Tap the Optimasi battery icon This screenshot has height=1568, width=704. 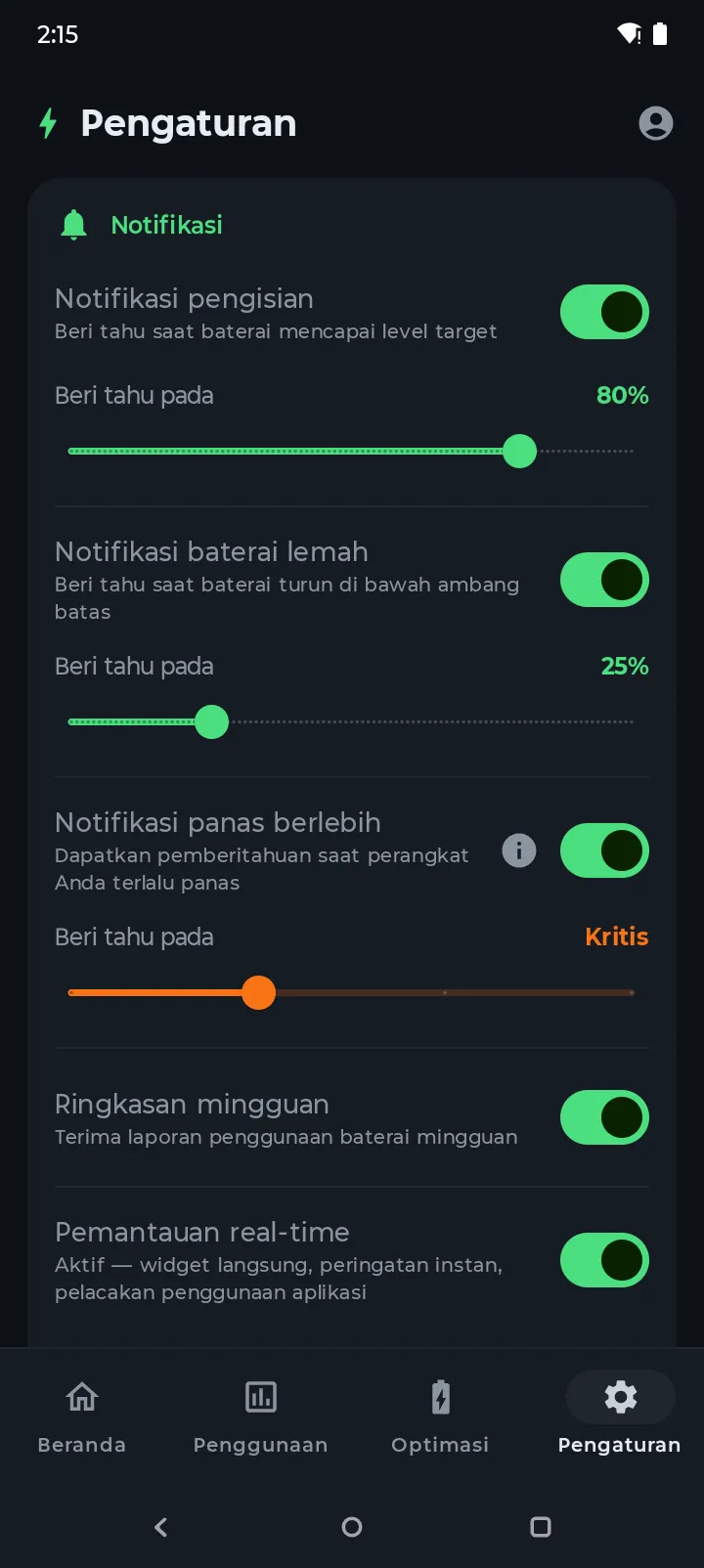click(440, 1397)
